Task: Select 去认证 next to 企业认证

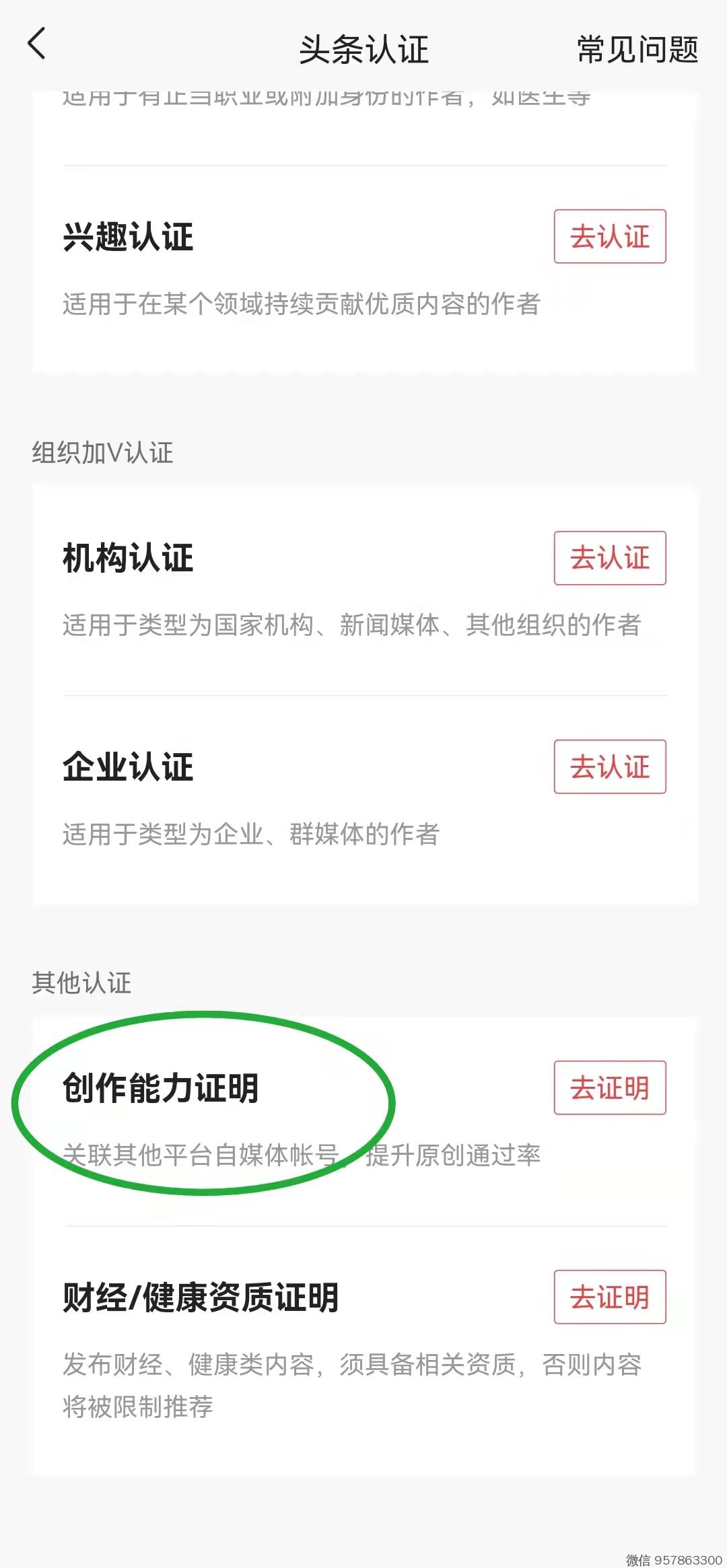Action: coord(609,767)
